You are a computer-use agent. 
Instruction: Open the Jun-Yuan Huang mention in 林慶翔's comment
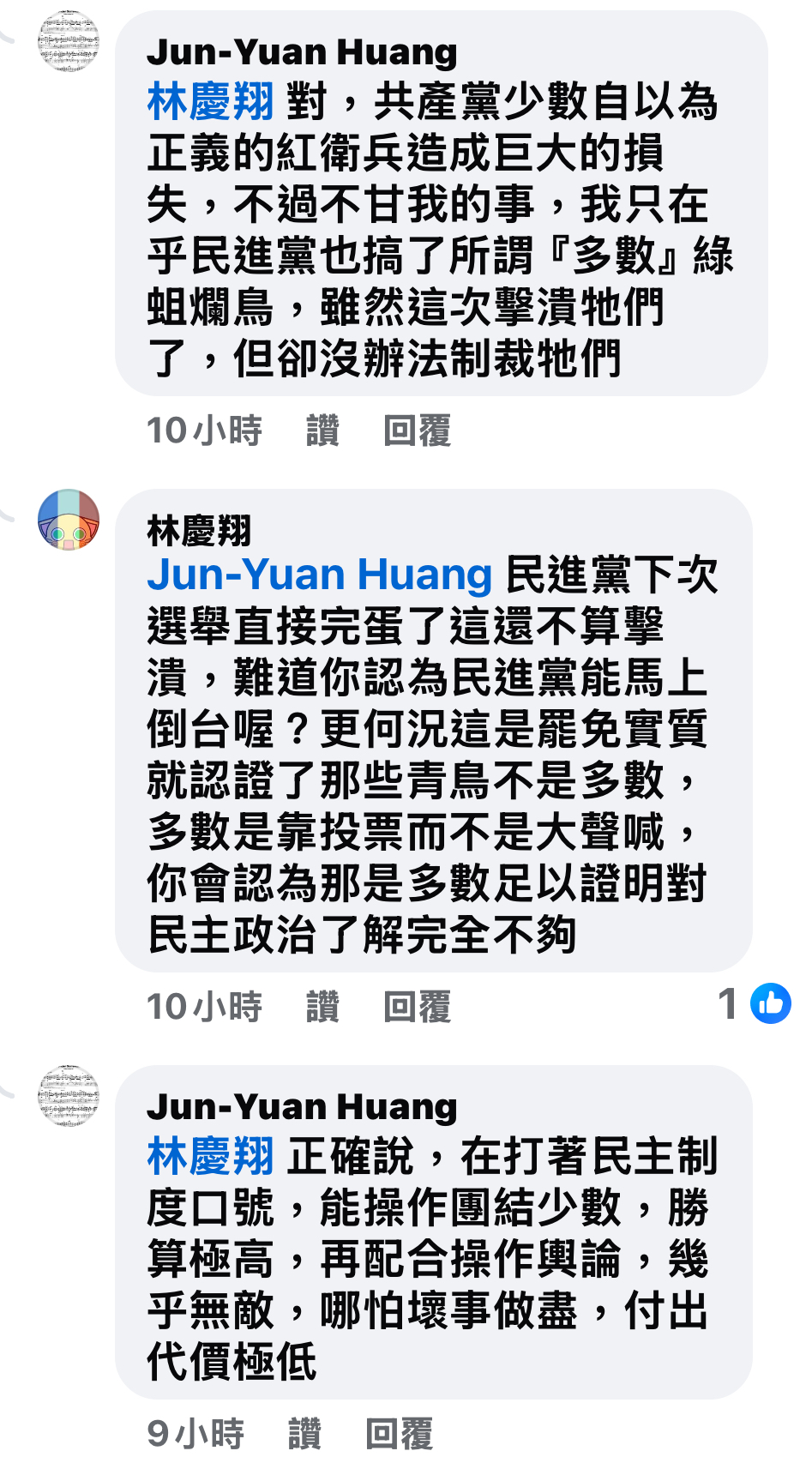(x=320, y=575)
